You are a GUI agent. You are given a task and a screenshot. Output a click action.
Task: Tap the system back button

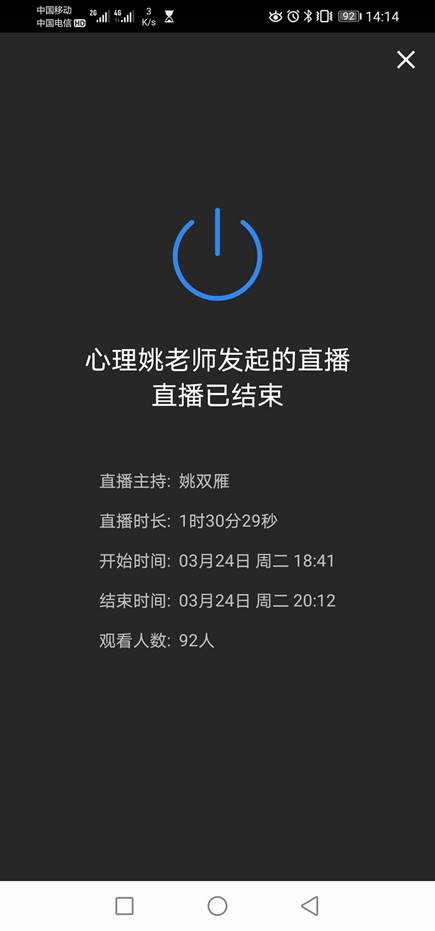(310, 905)
